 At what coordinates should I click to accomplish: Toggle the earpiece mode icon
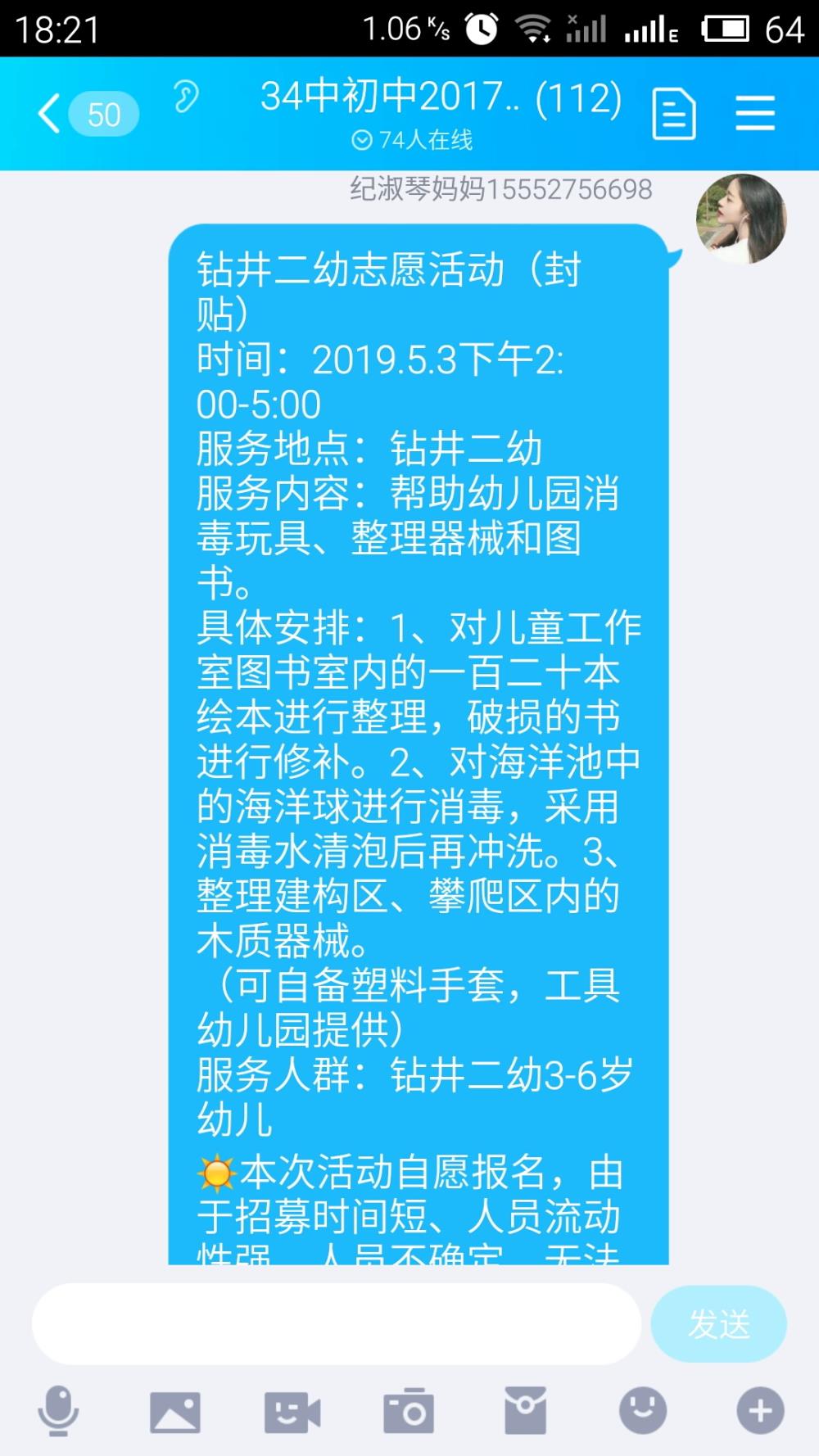coord(186,97)
